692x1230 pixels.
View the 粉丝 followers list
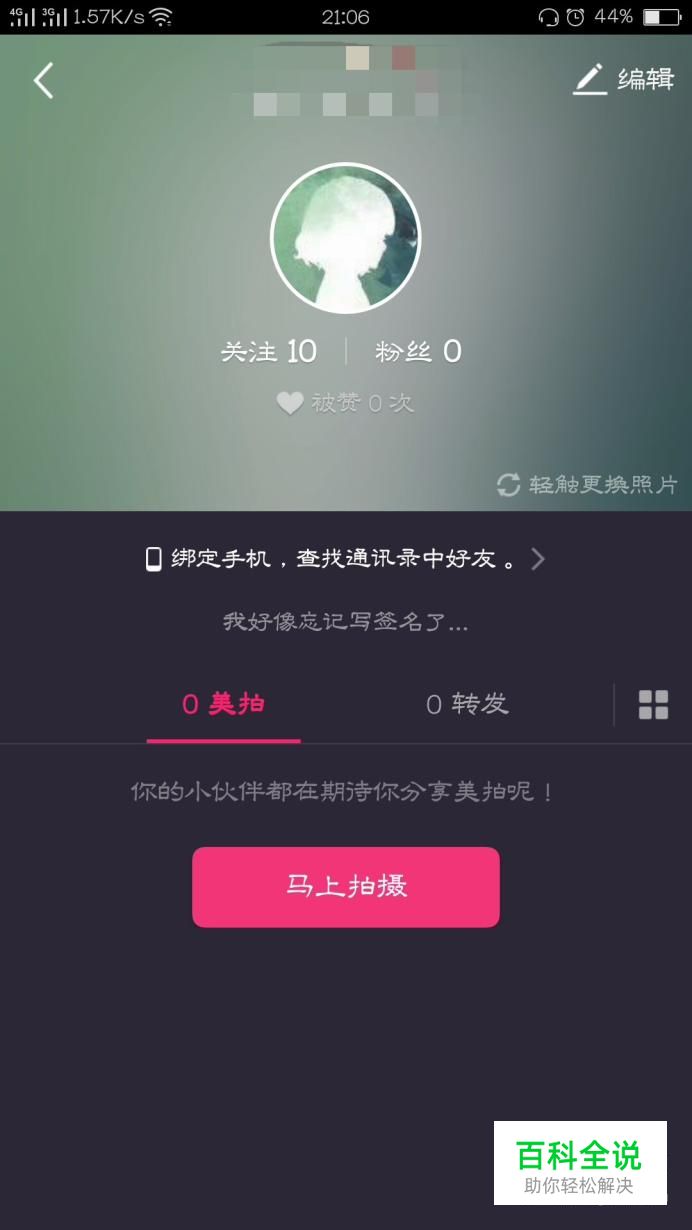[418, 351]
